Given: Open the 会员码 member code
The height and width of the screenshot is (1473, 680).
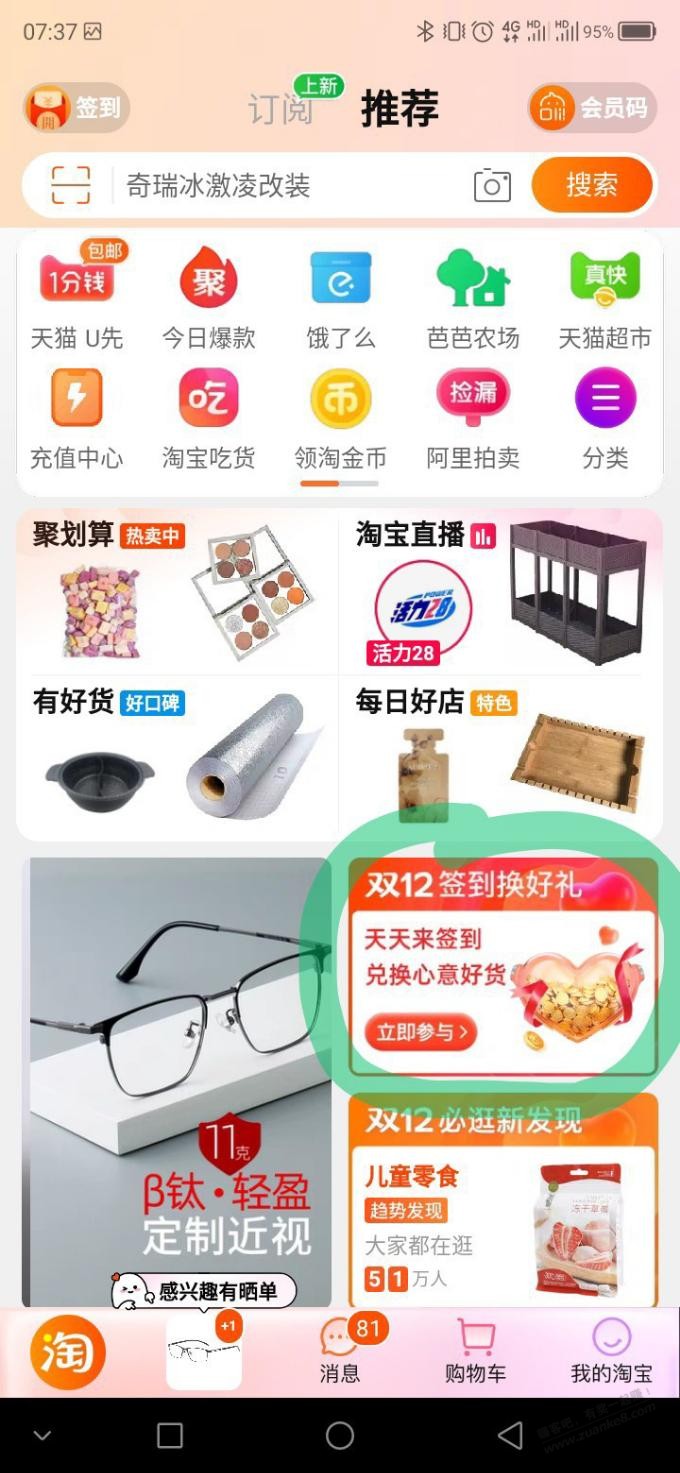Looking at the screenshot, I should pyautogui.click(x=592, y=108).
